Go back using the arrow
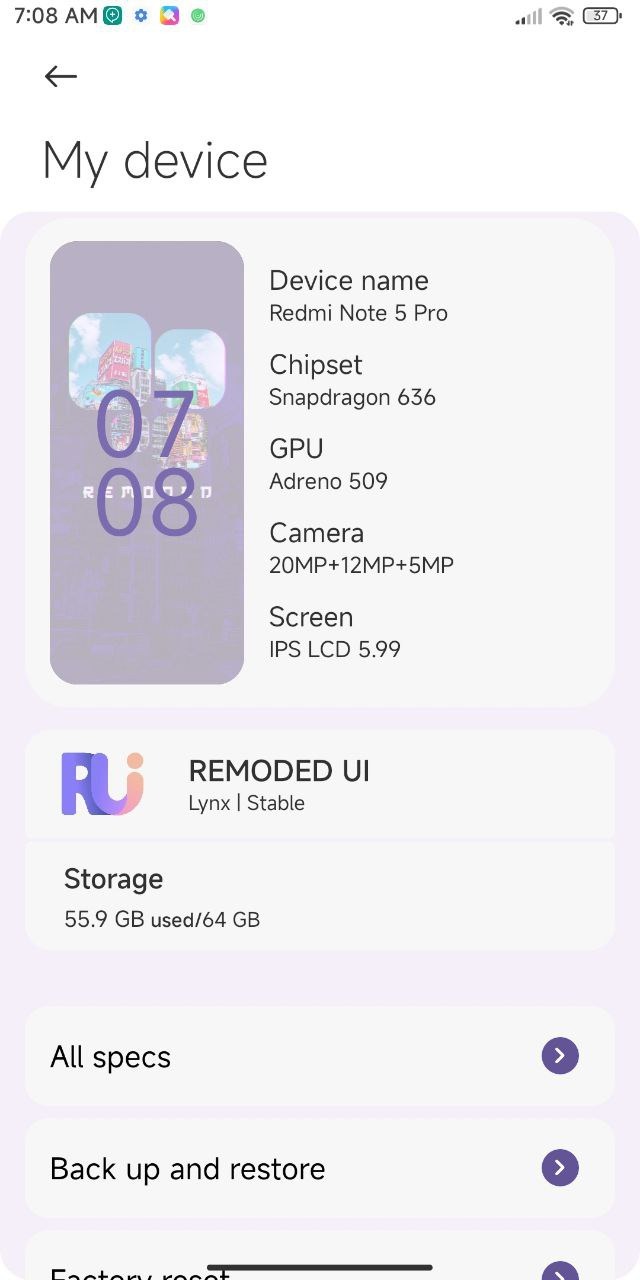640x1280 pixels. pos(61,77)
